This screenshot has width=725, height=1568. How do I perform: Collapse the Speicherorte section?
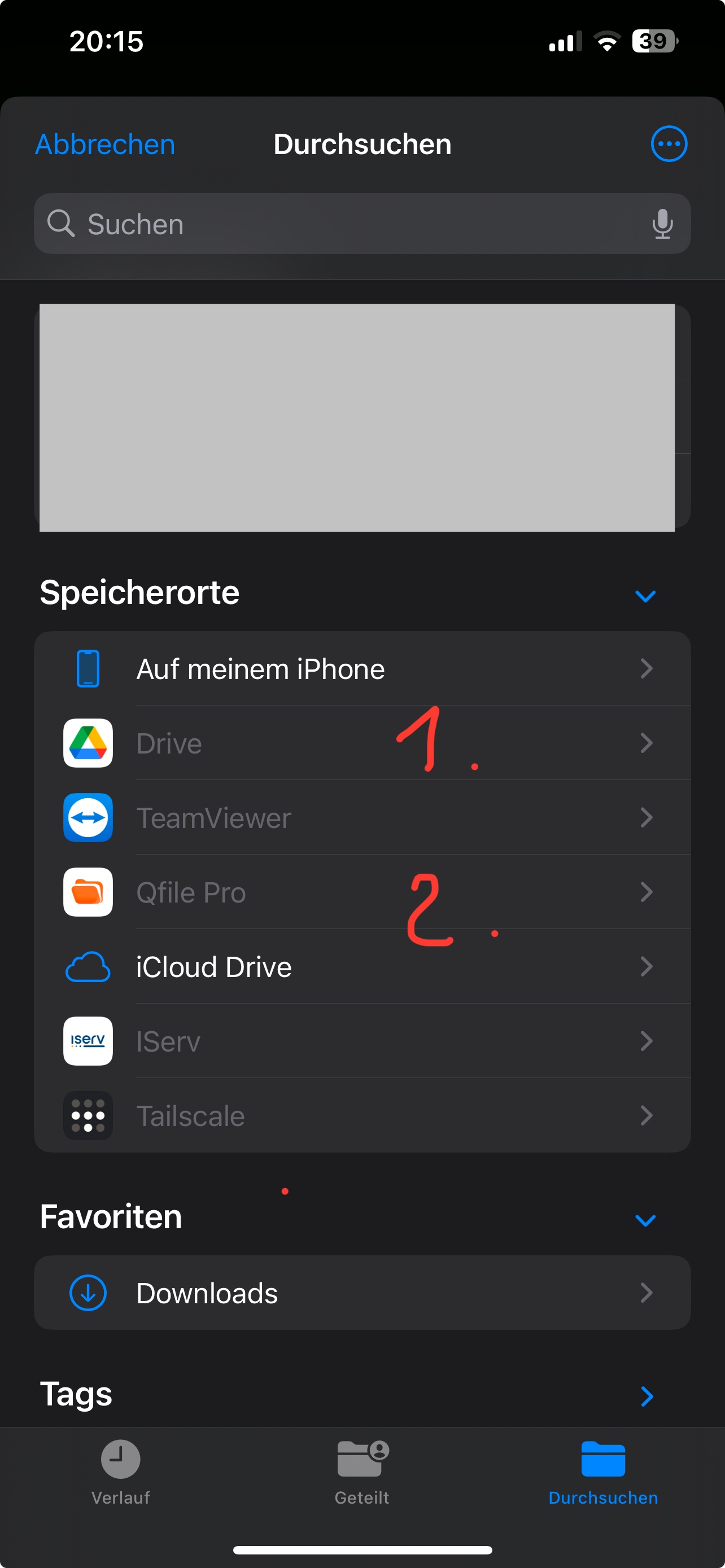(x=645, y=596)
